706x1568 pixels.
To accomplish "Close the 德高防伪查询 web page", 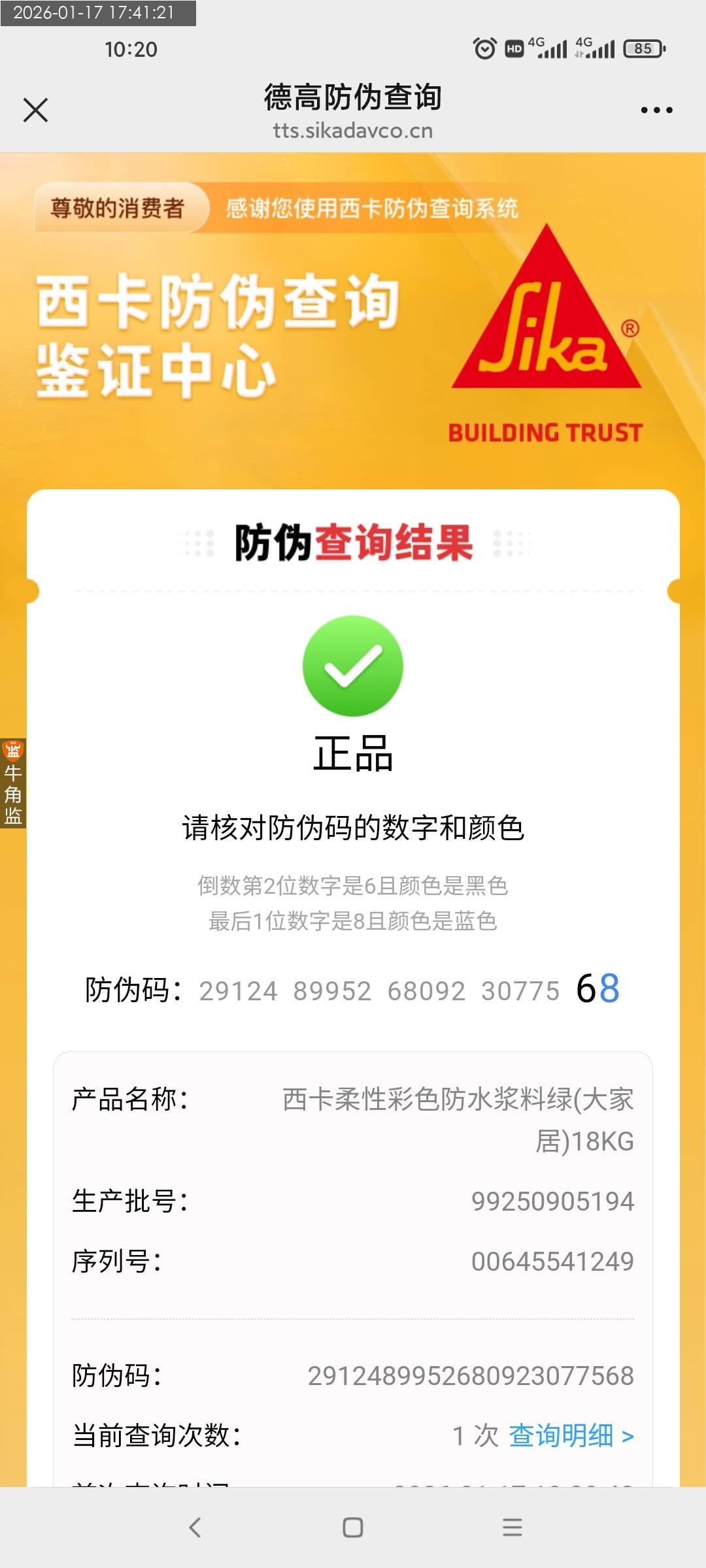I will 35,110.
